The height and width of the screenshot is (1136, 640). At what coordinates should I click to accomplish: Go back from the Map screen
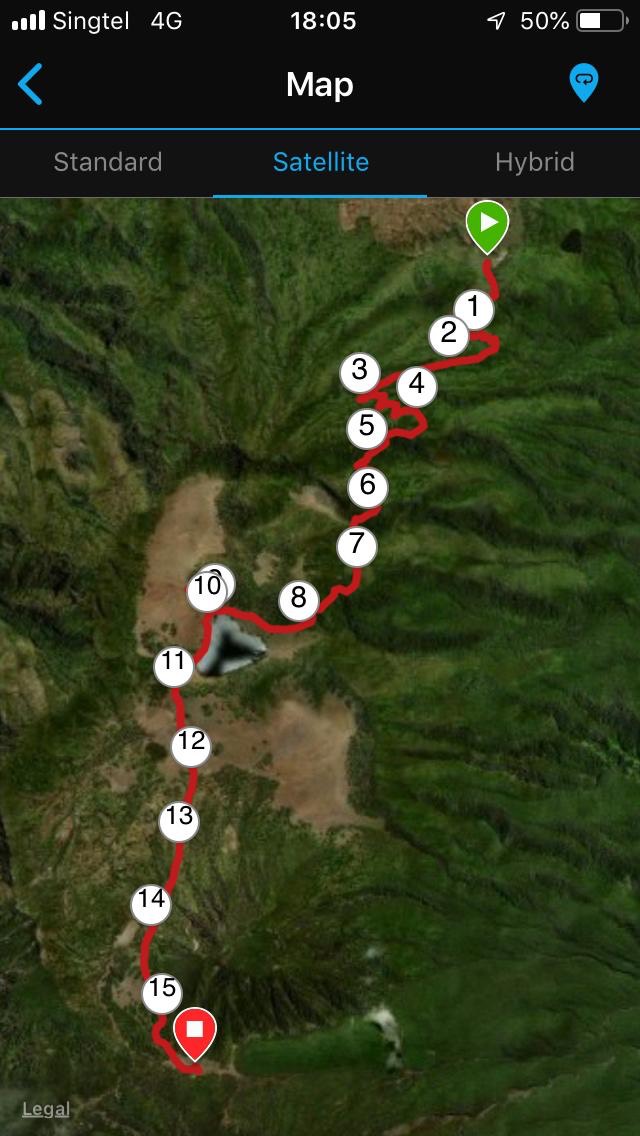[x=30, y=84]
